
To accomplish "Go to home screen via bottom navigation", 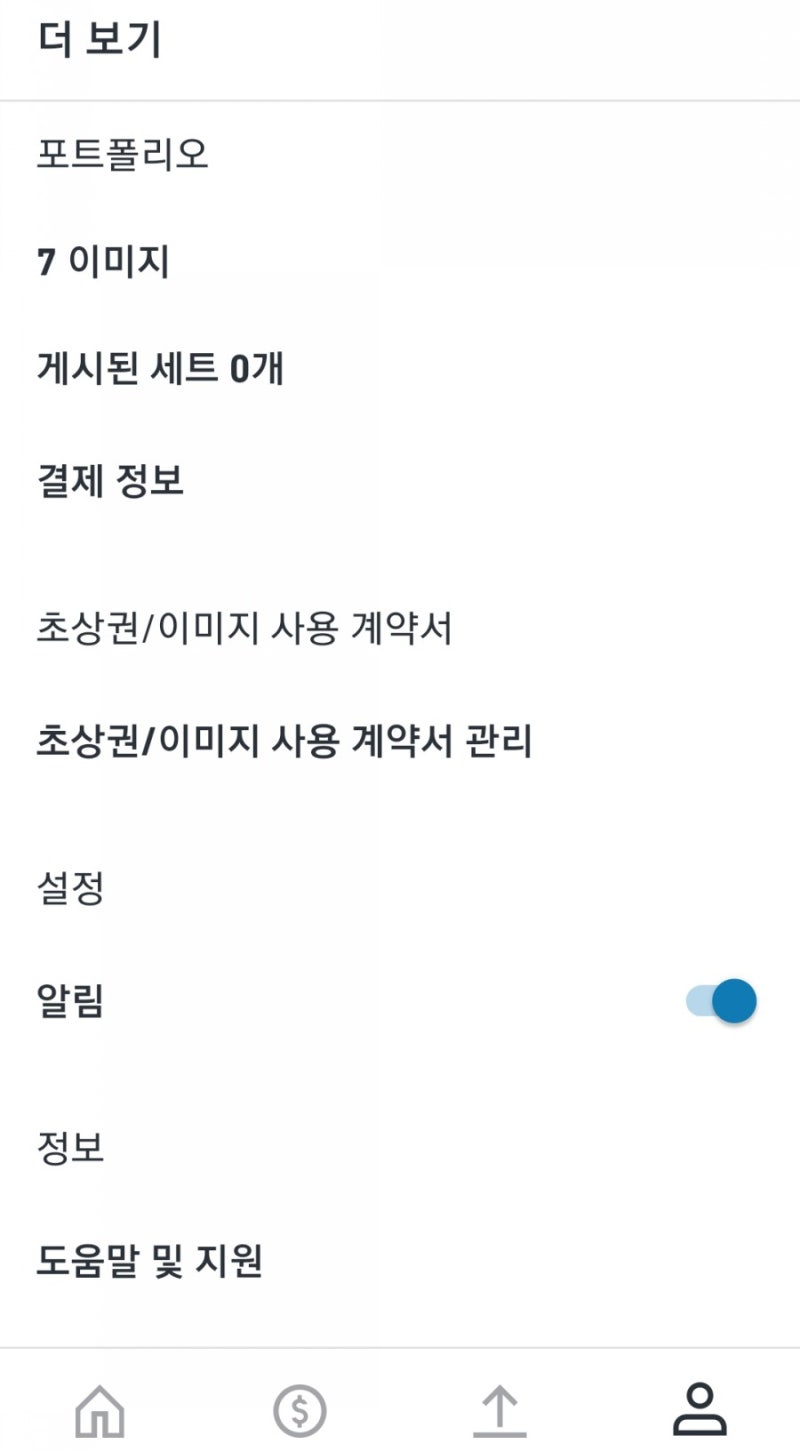I will [x=100, y=1410].
